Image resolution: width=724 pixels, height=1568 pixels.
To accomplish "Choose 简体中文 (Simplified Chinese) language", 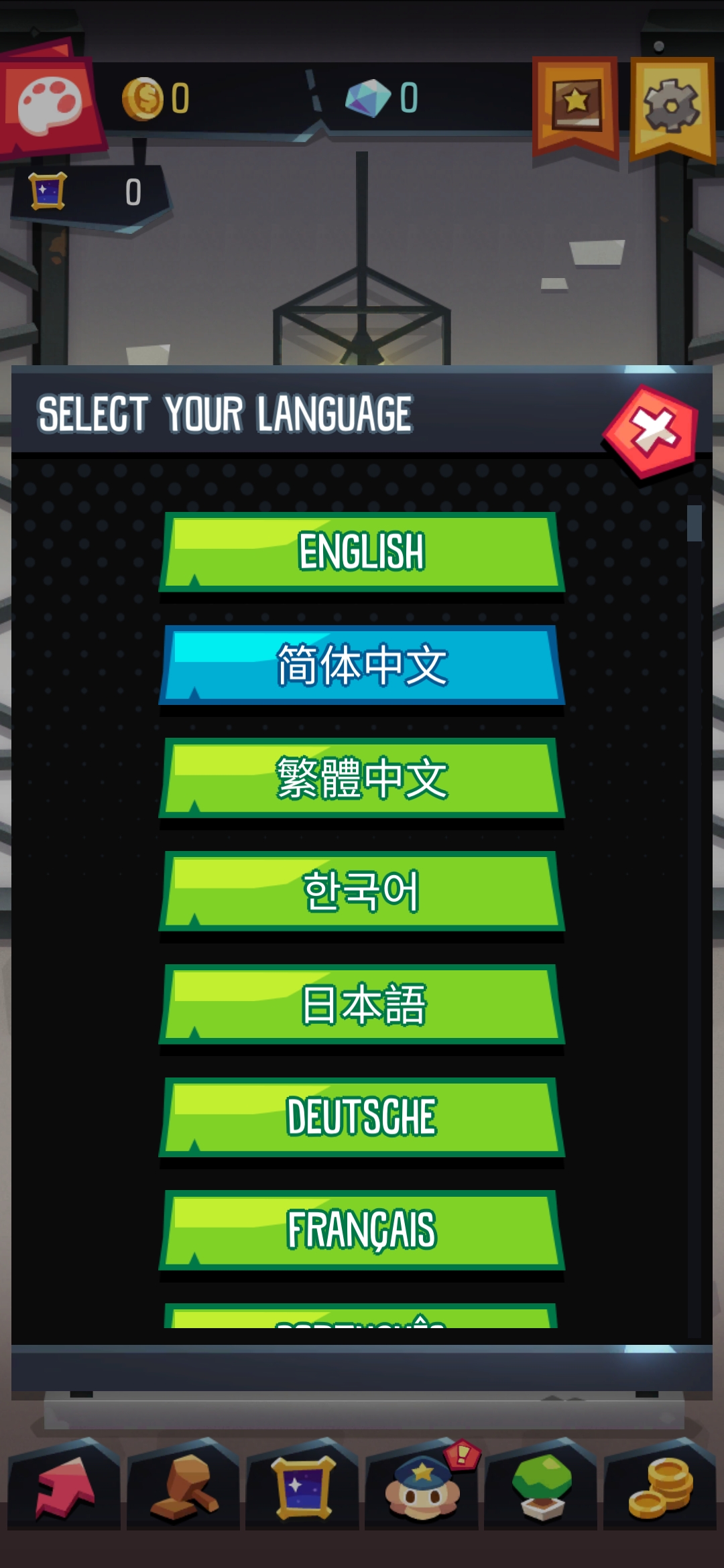I will [362, 665].
